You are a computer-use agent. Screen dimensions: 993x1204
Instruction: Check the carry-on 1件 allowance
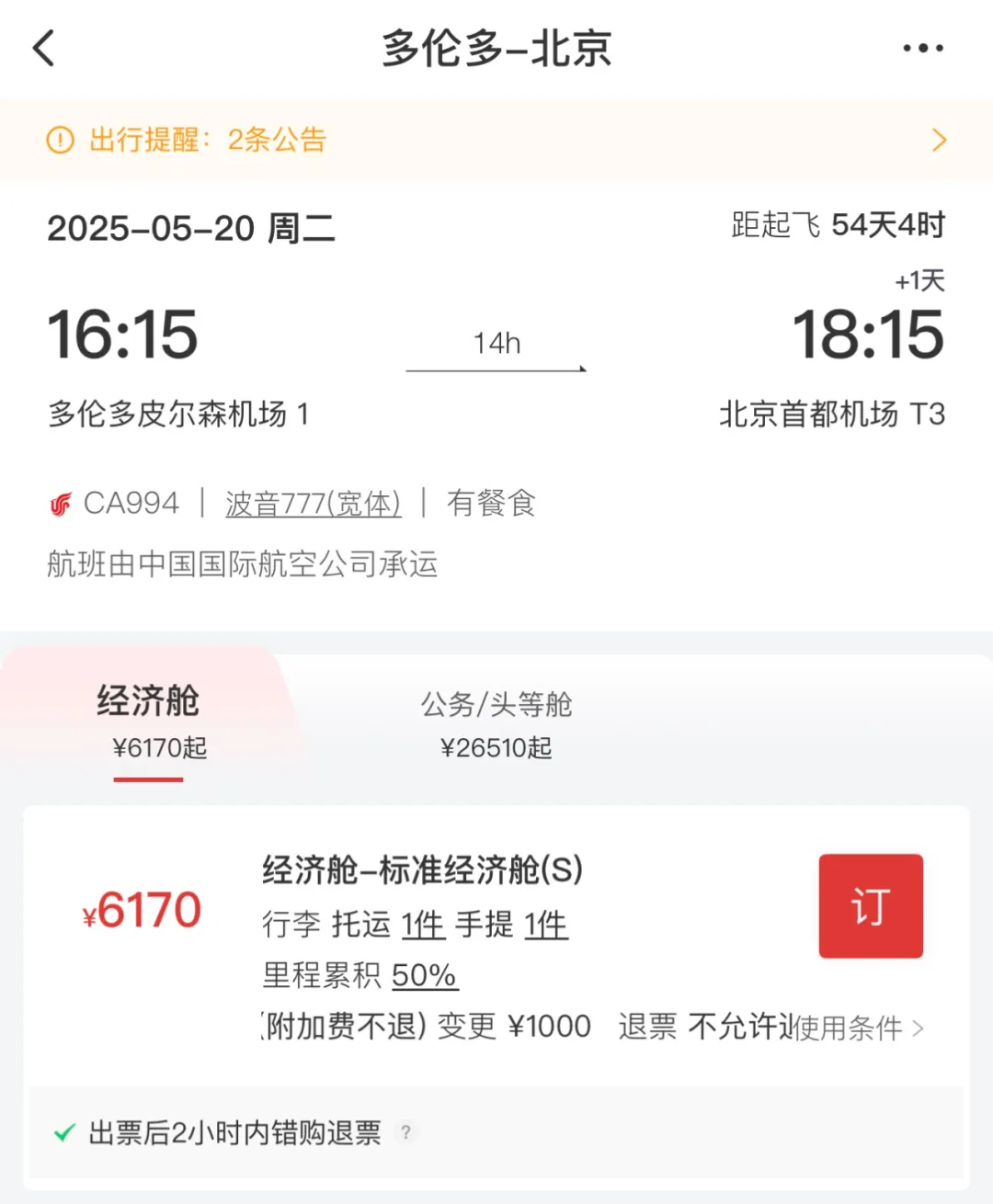coord(546,925)
